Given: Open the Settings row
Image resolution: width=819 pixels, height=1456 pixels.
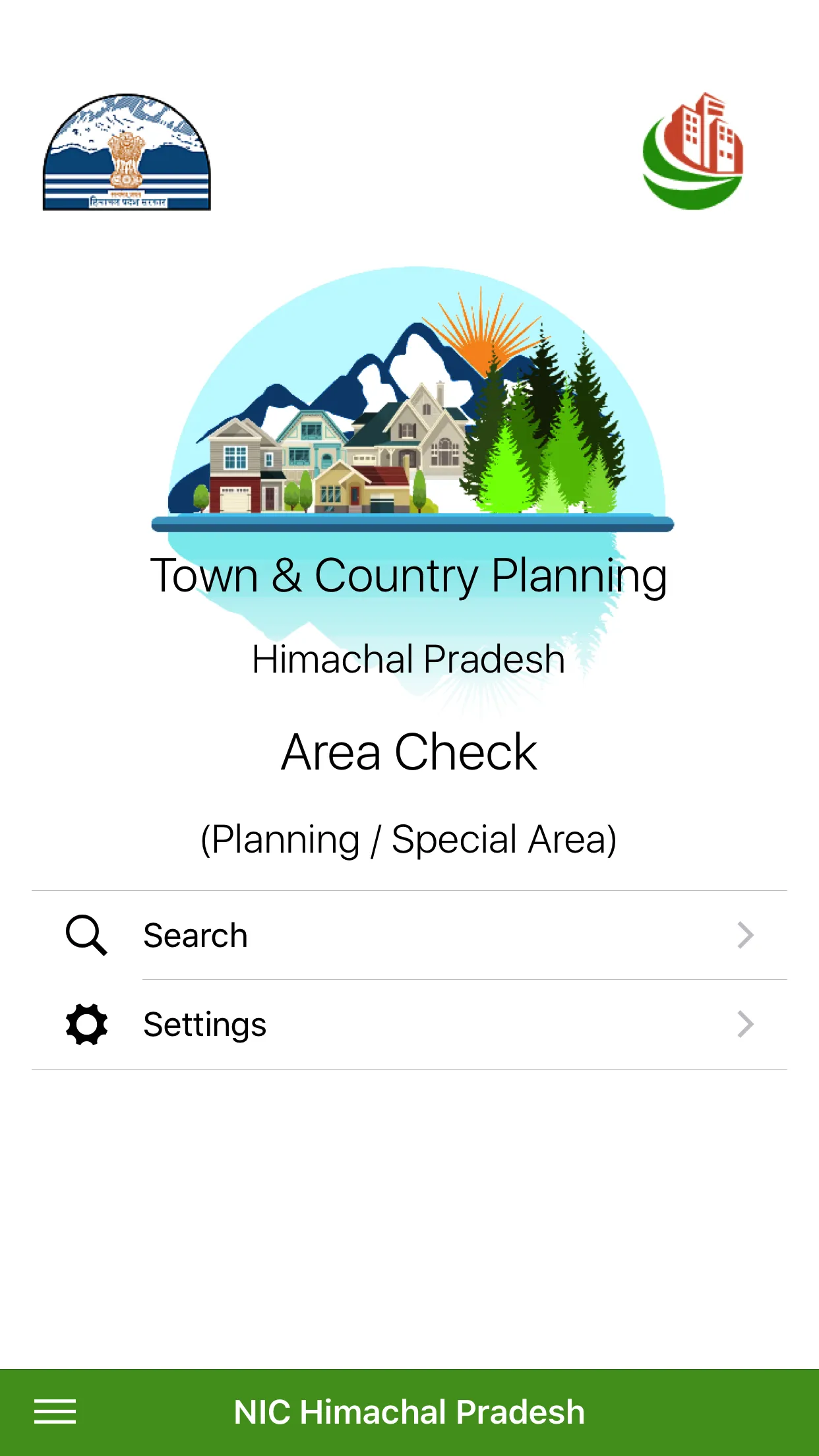Looking at the screenshot, I should point(409,1024).
